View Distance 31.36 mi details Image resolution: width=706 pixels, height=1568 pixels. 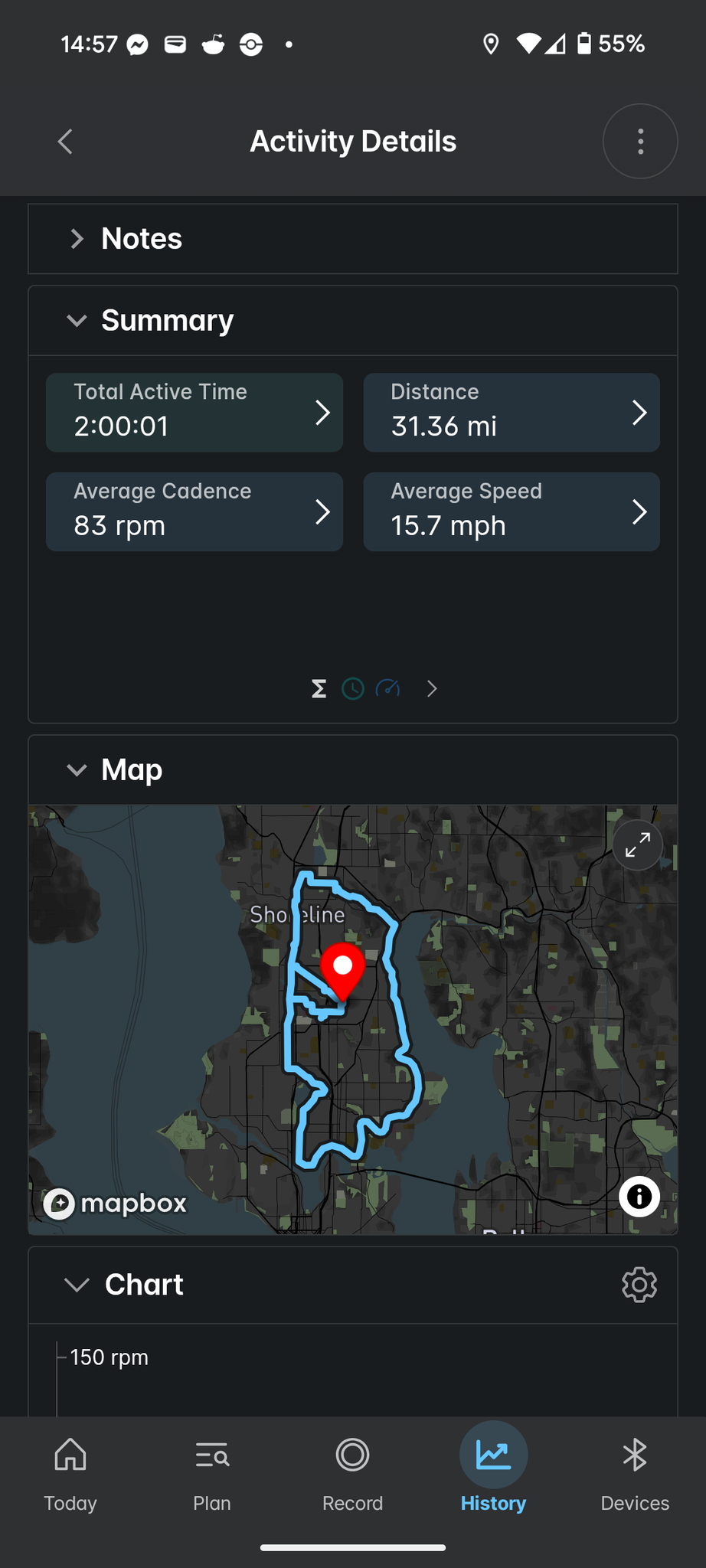pos(512,413)
